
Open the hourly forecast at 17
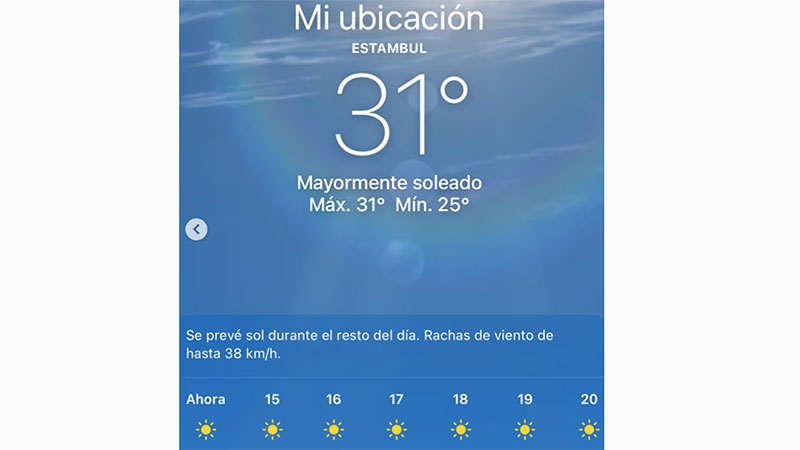(x=397, y=415)
